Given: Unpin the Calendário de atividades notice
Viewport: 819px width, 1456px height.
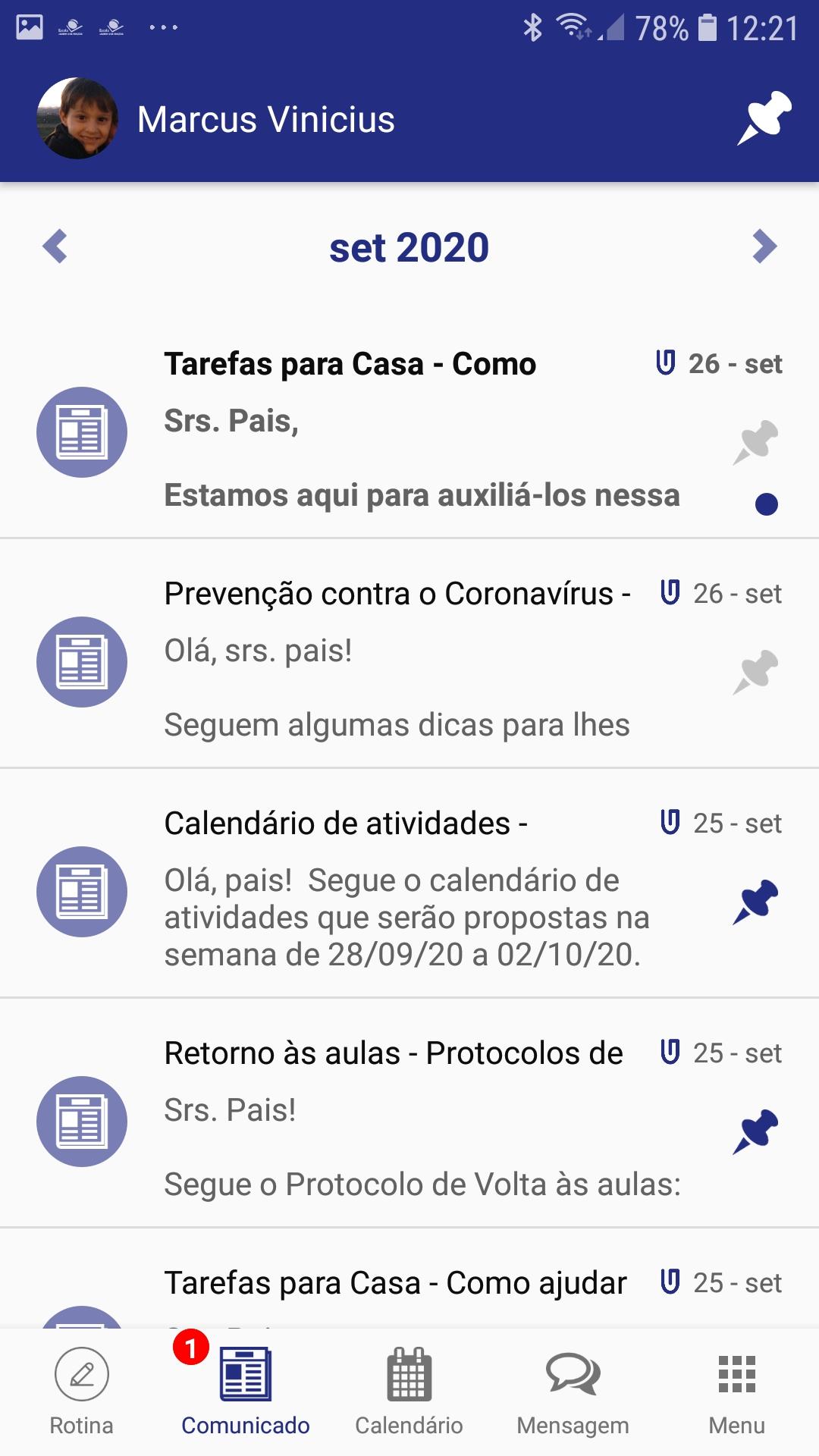Looking at the screenshot, I should [x=756, y=902].
